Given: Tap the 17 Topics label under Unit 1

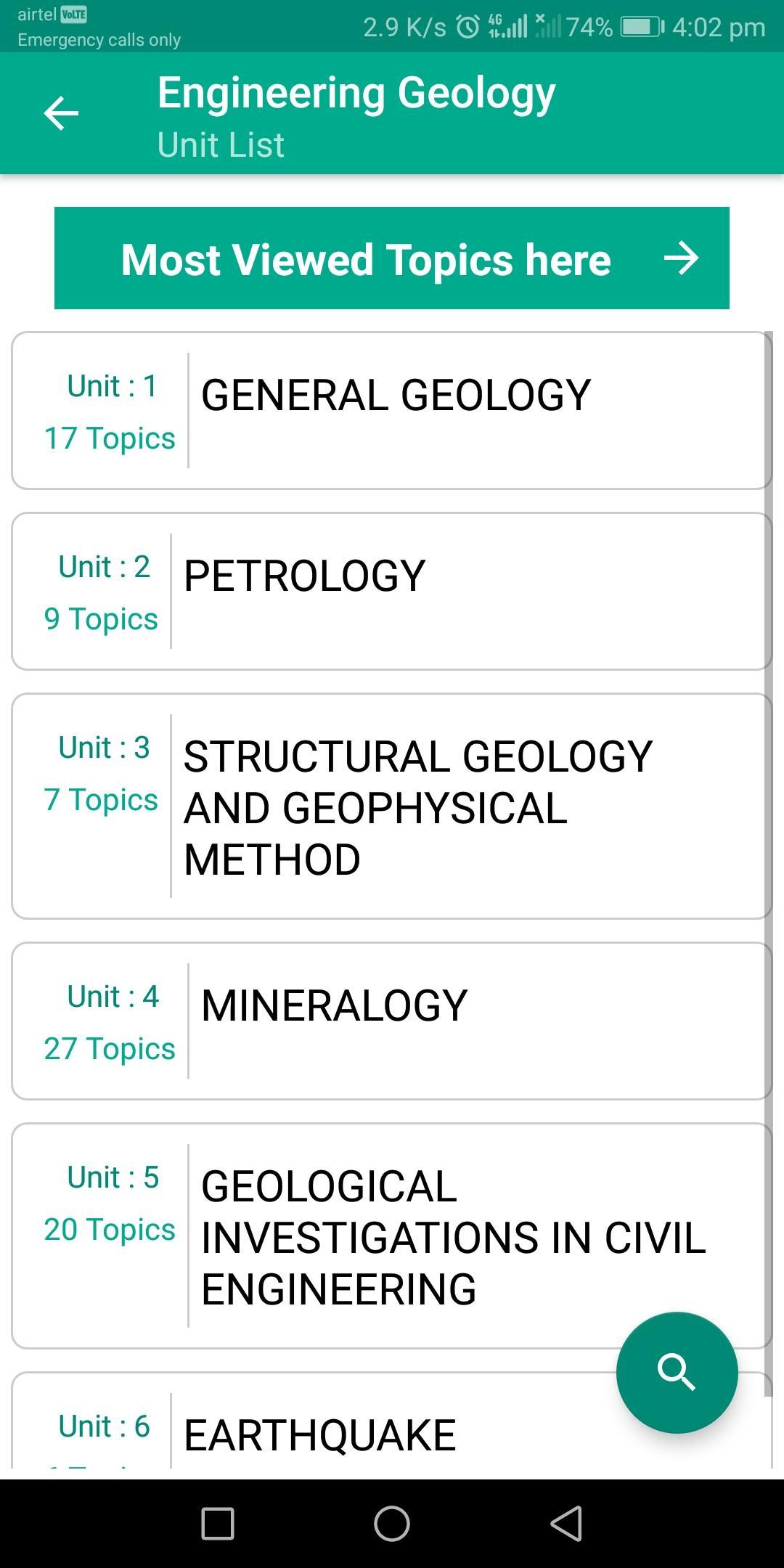Looking at the screenshot, I should (x=110, y=438).
